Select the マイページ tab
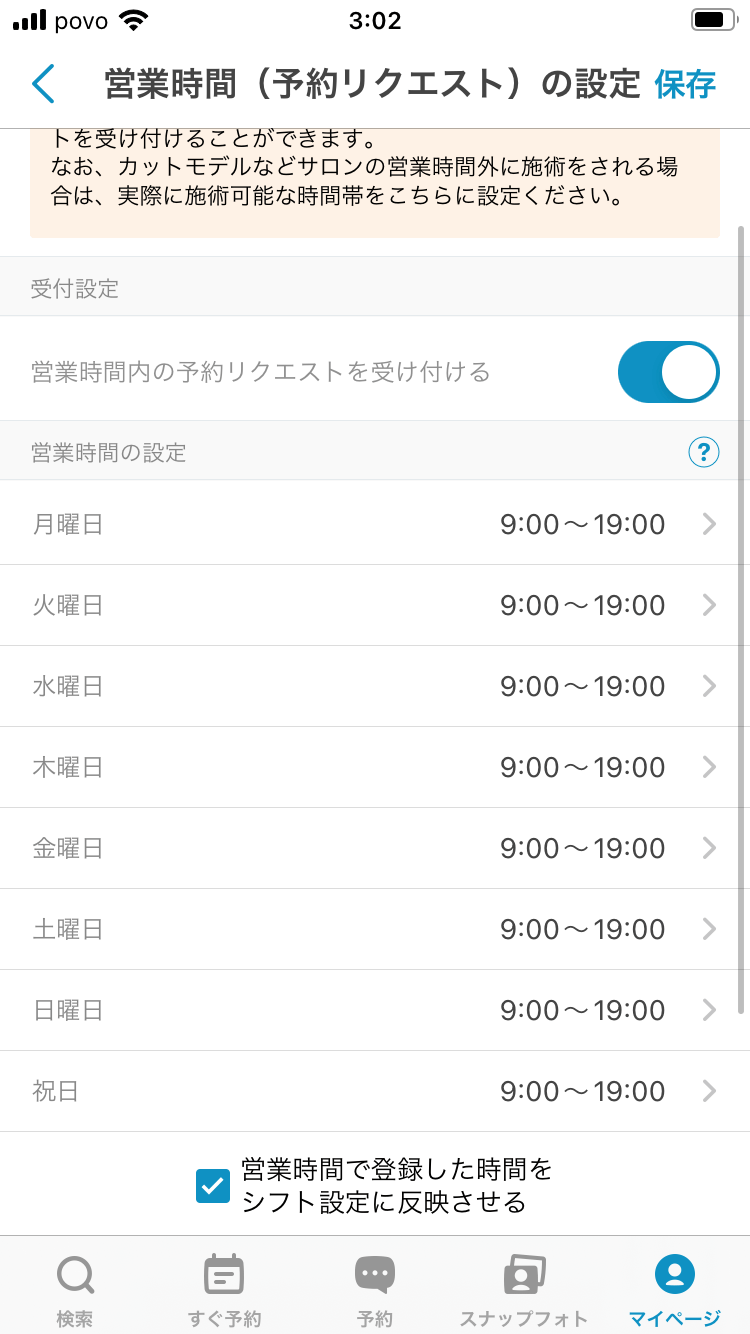750x1334 pixels. (675, 1289)
